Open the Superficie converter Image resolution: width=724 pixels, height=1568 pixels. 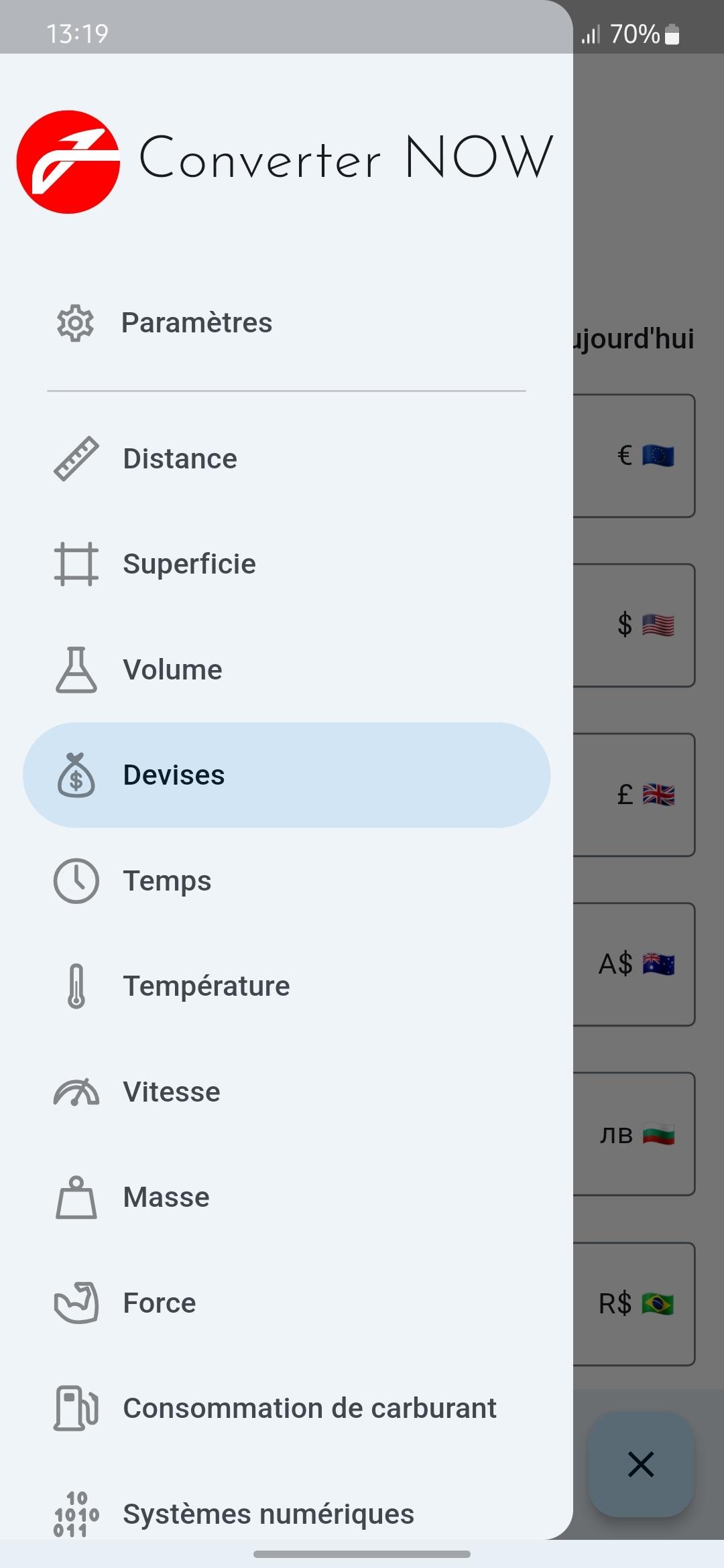coord(189,564)
